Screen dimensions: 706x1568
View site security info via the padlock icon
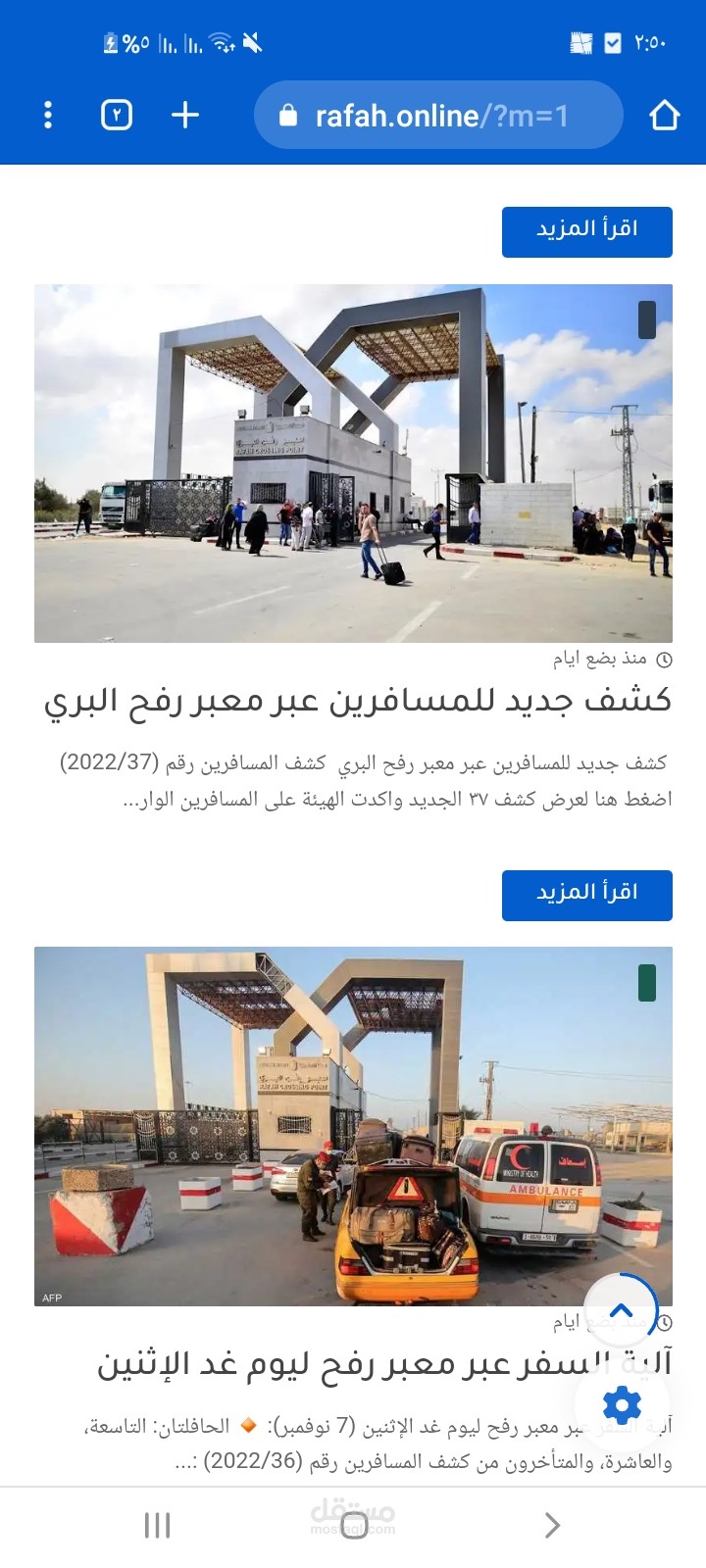click(x=290, y=115)
